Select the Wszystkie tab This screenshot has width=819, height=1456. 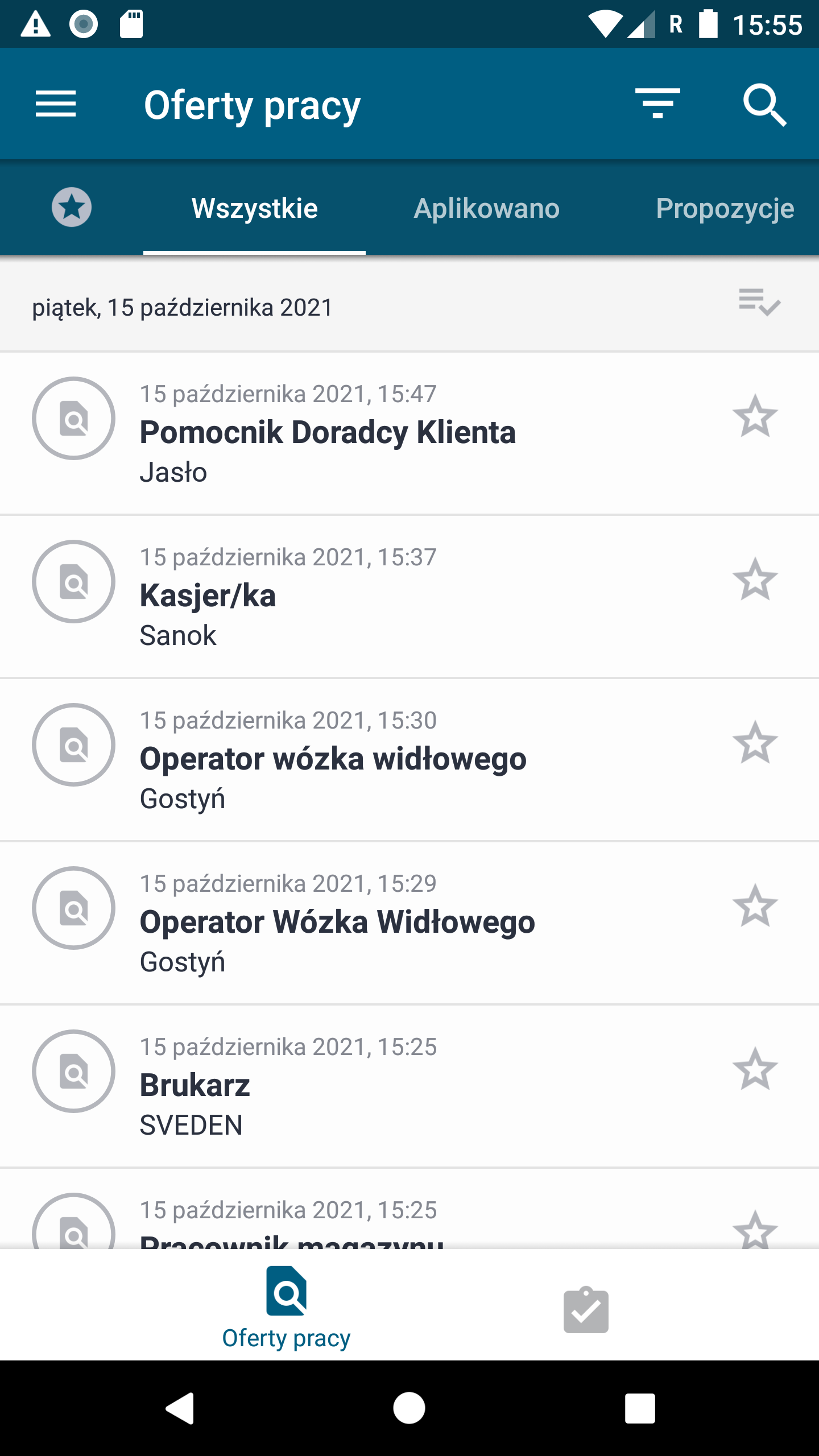(x=254, y=208)
